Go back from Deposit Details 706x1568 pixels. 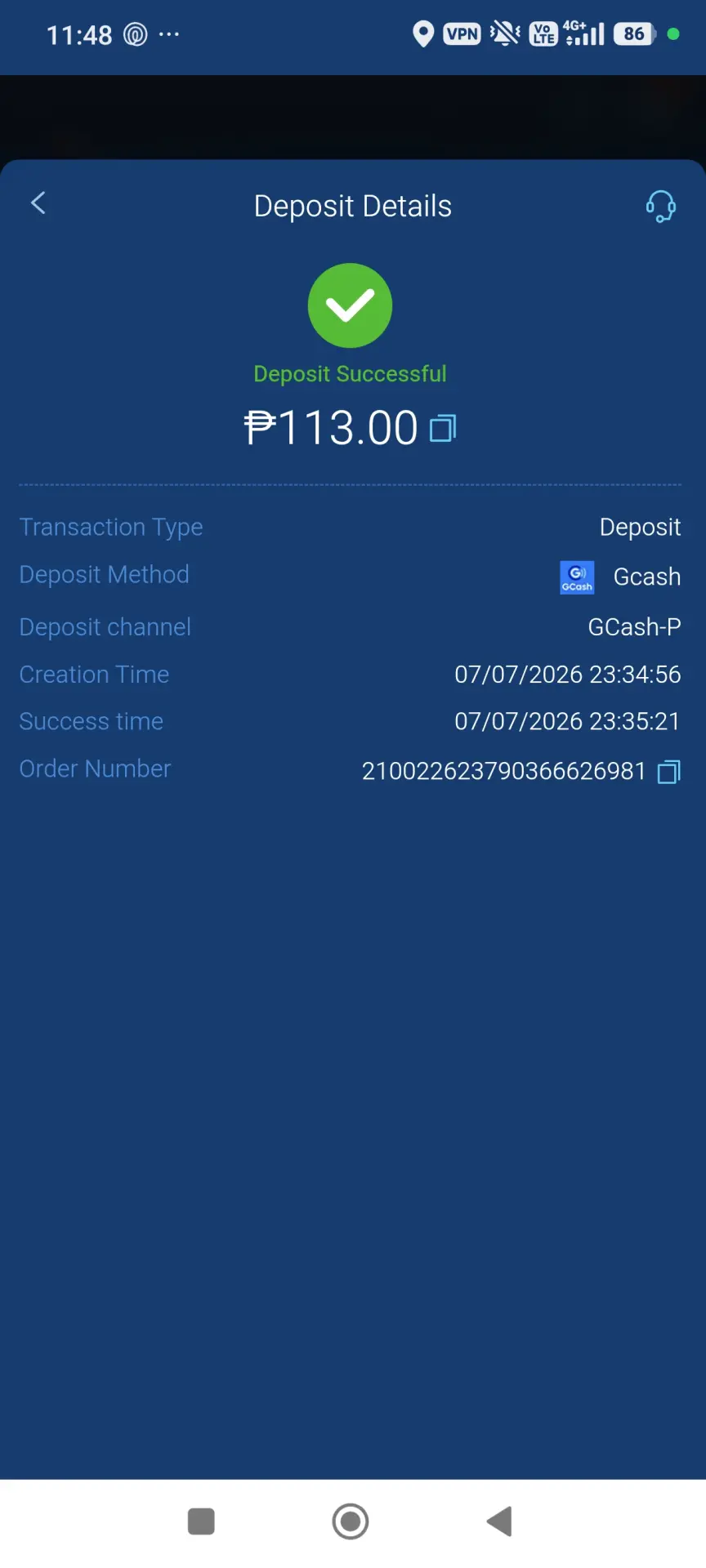point(38,203)
